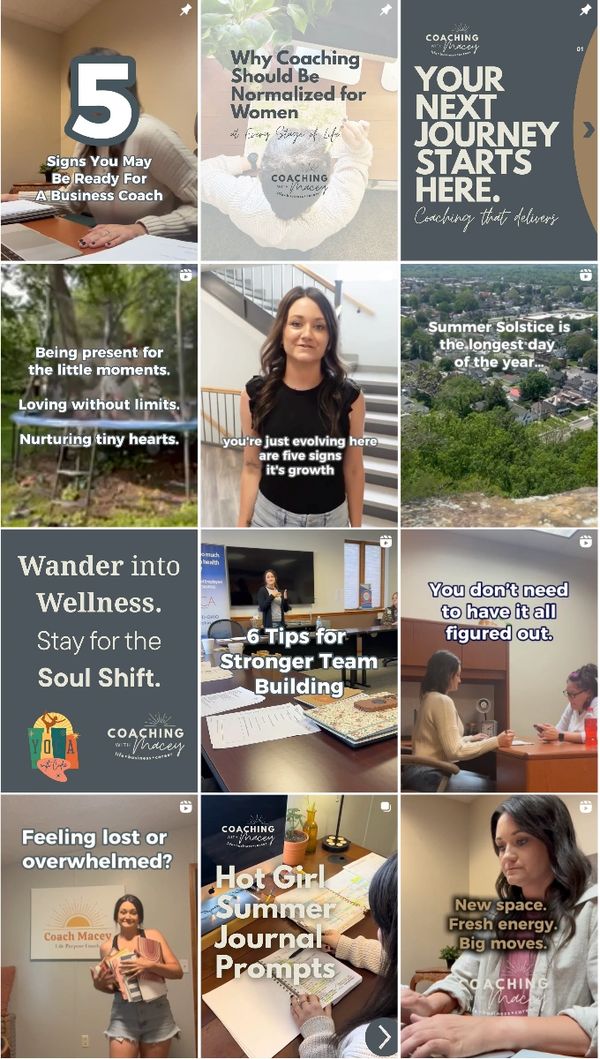600x1059 pixels.
Task: Open the 'Wander into Wellness' post
Action: (99, 660)
